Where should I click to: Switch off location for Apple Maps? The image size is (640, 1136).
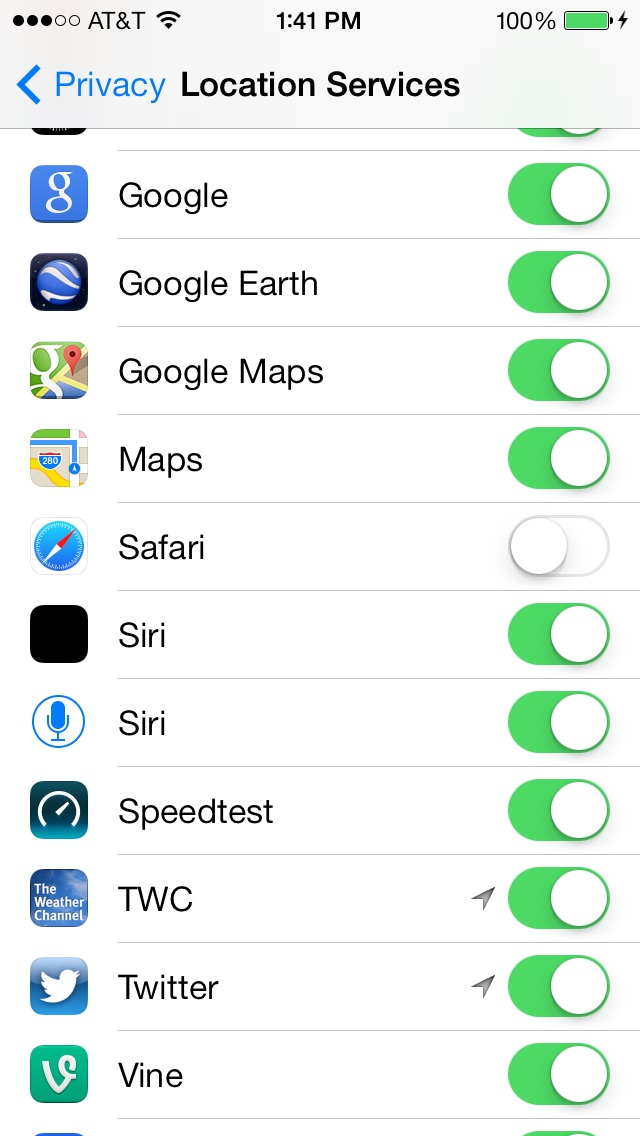[558, 459]
